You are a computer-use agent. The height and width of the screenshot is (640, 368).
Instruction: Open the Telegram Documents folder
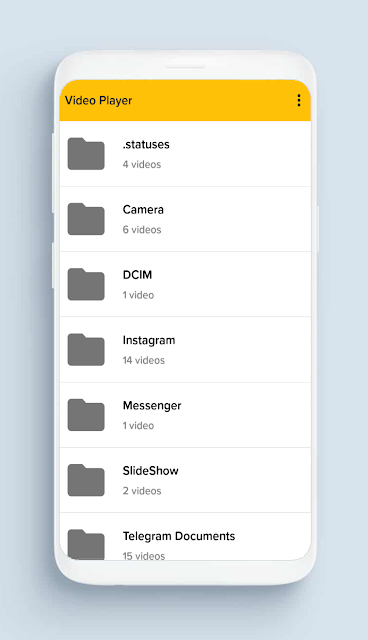click(185, 536)
